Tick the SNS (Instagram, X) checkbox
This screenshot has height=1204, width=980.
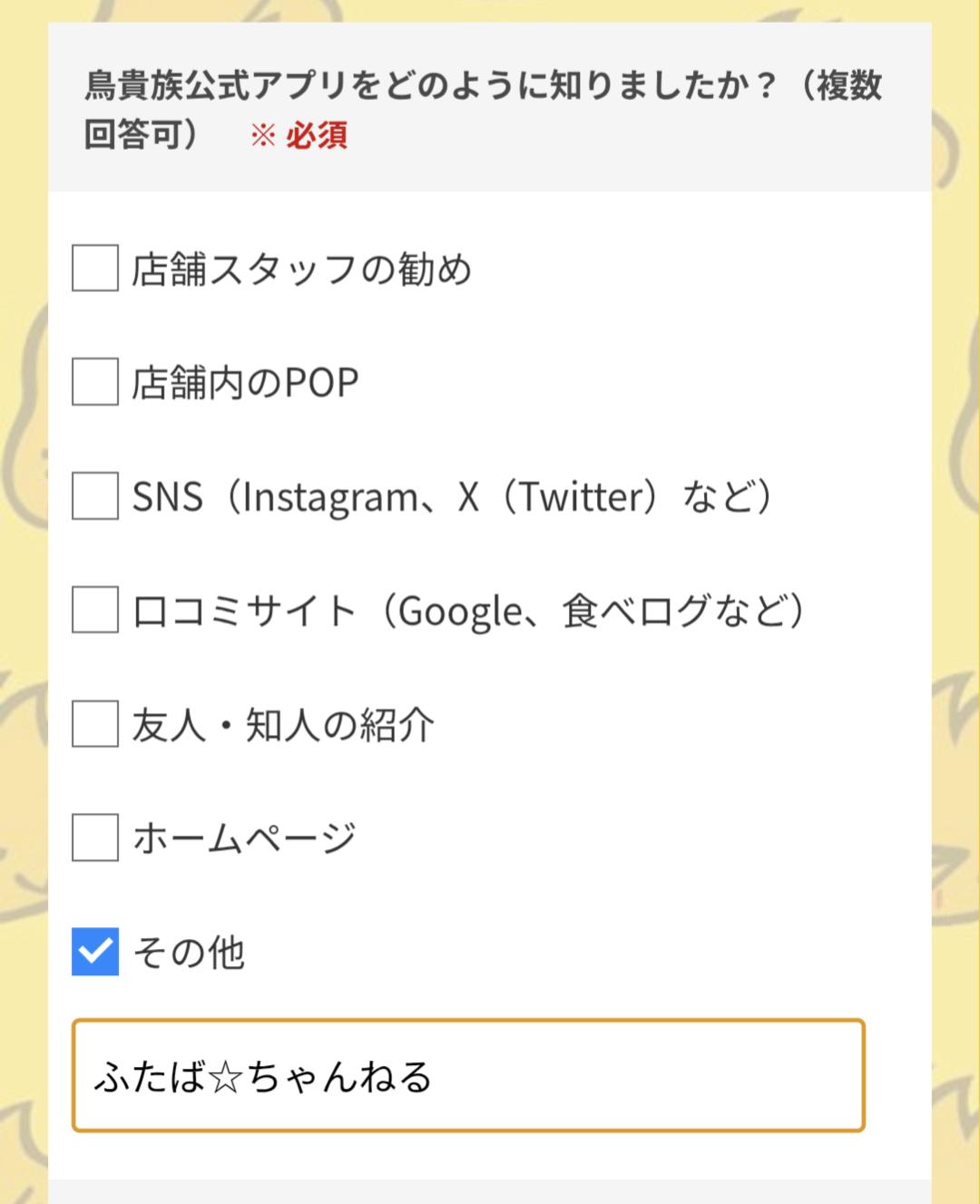click(95, 496)
